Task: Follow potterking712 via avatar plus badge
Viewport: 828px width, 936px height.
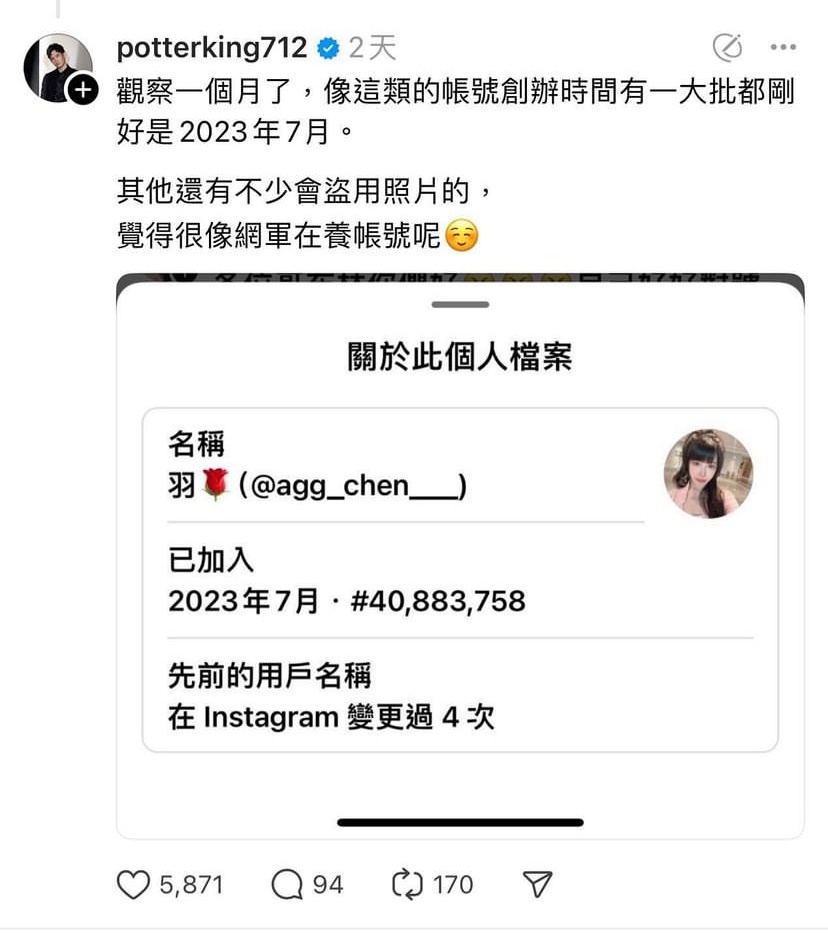Action: [82, 90]
